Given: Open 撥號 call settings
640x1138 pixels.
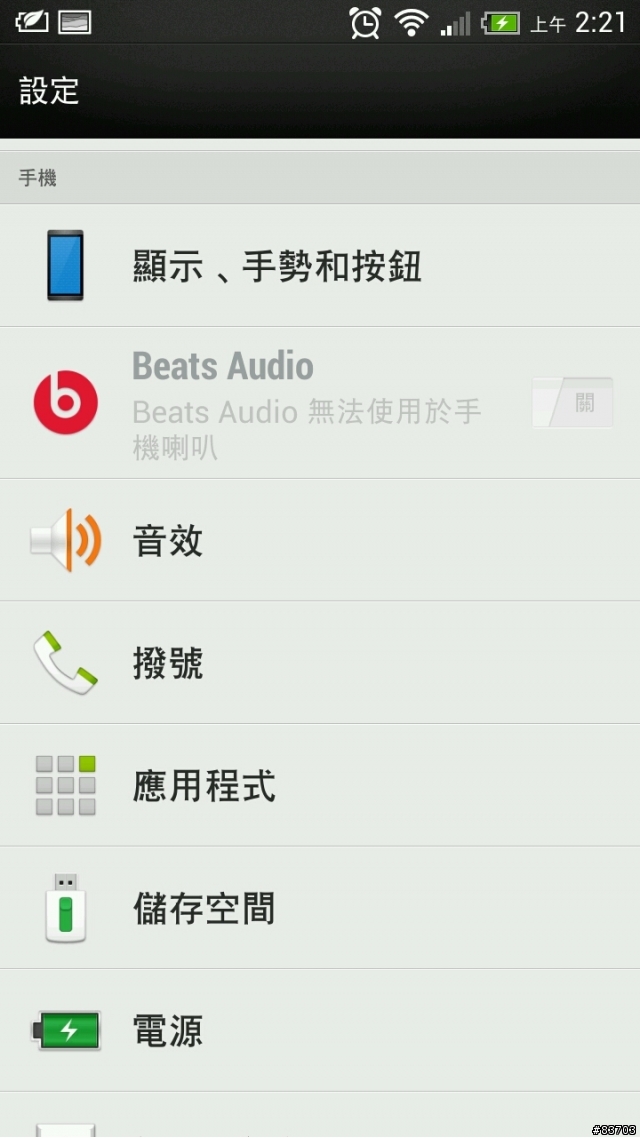Looking at the screenshot, I should [320, 663].
